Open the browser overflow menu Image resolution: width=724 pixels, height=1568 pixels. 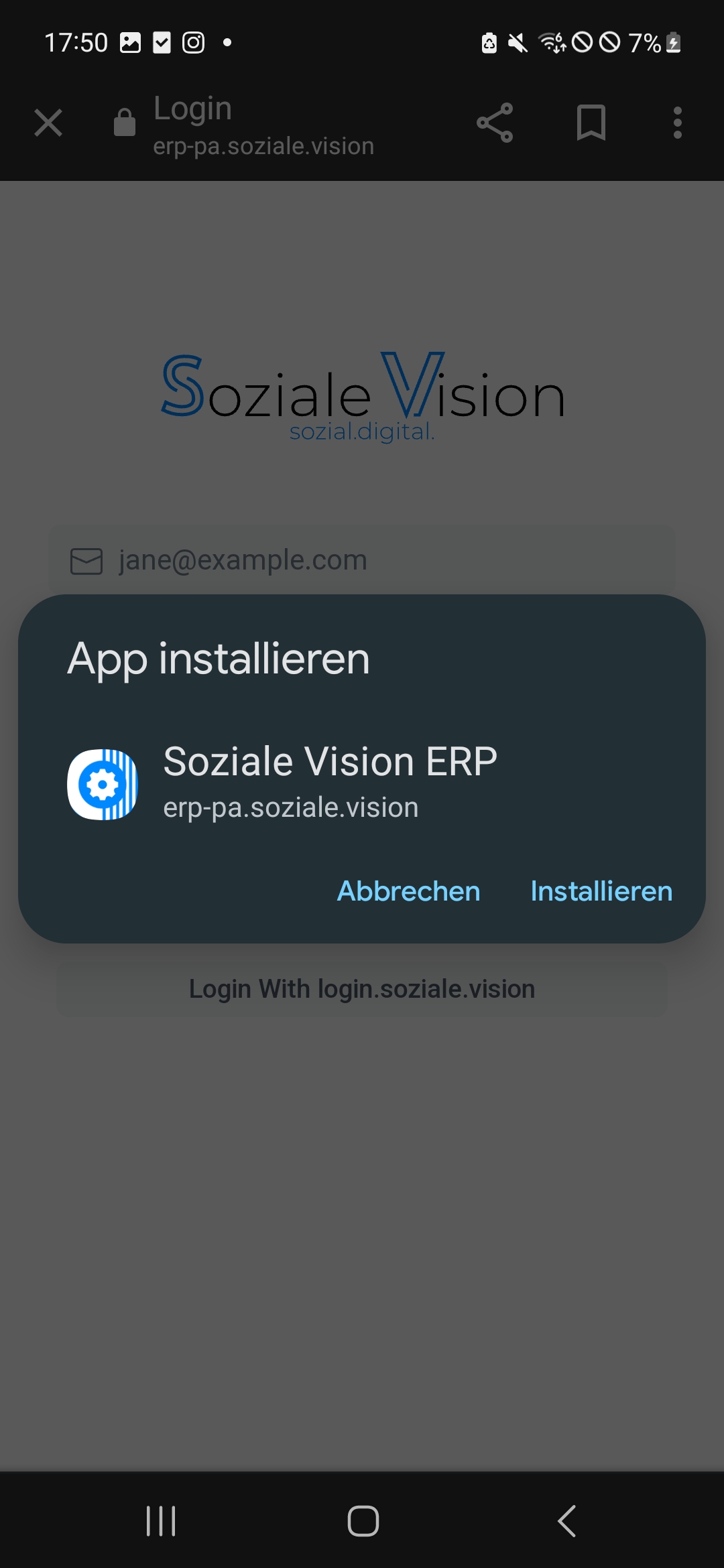click(x=677, y=123)
